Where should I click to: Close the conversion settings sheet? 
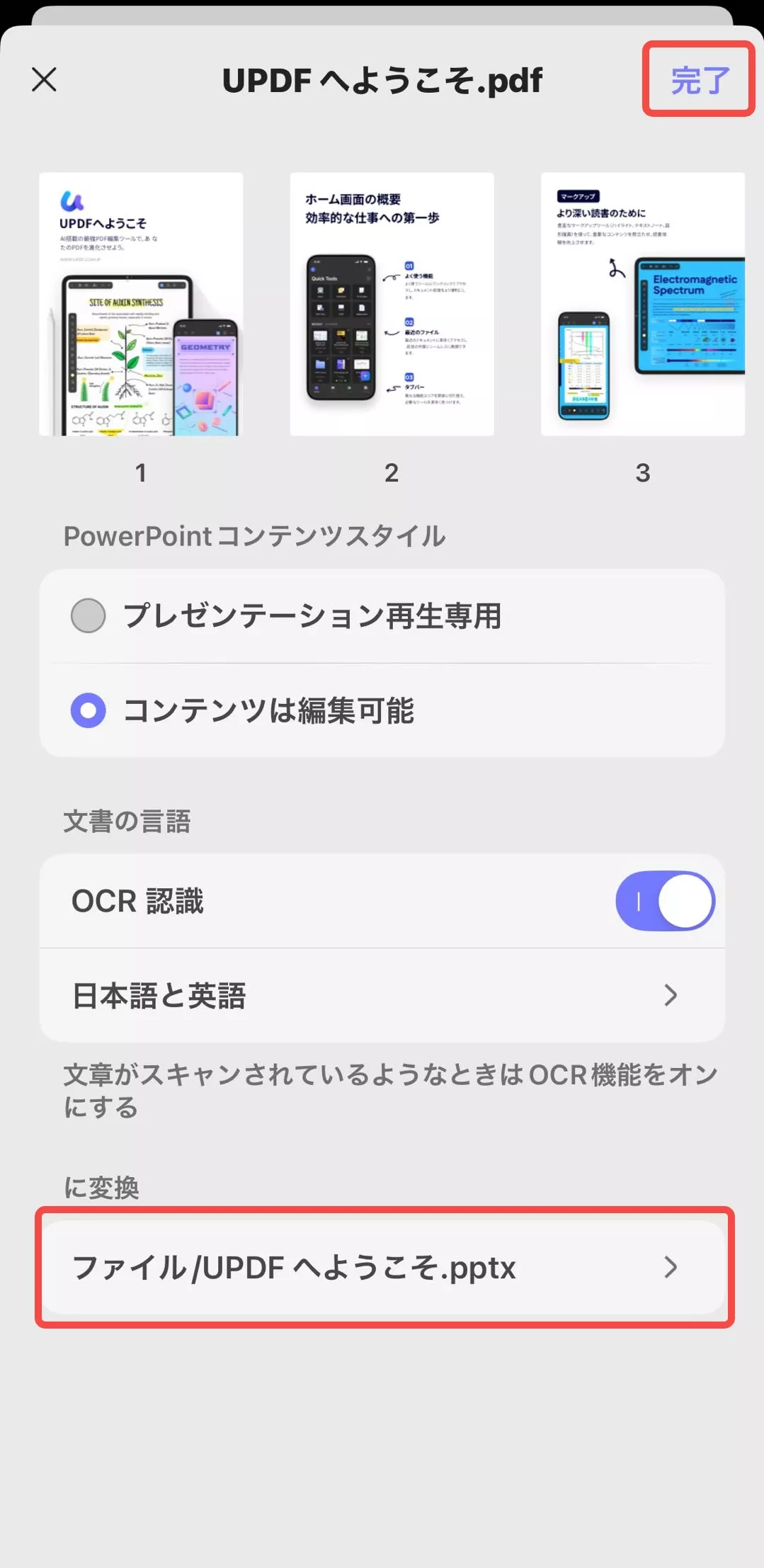(x=44, y=79)
